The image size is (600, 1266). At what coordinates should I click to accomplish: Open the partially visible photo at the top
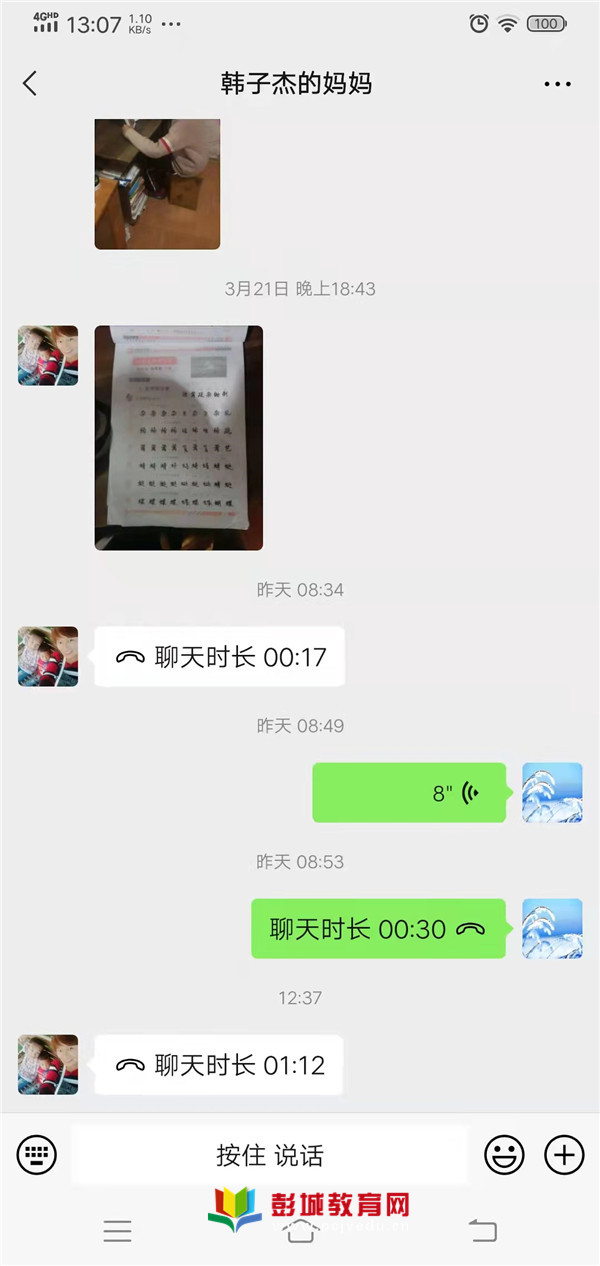point(157,184)
